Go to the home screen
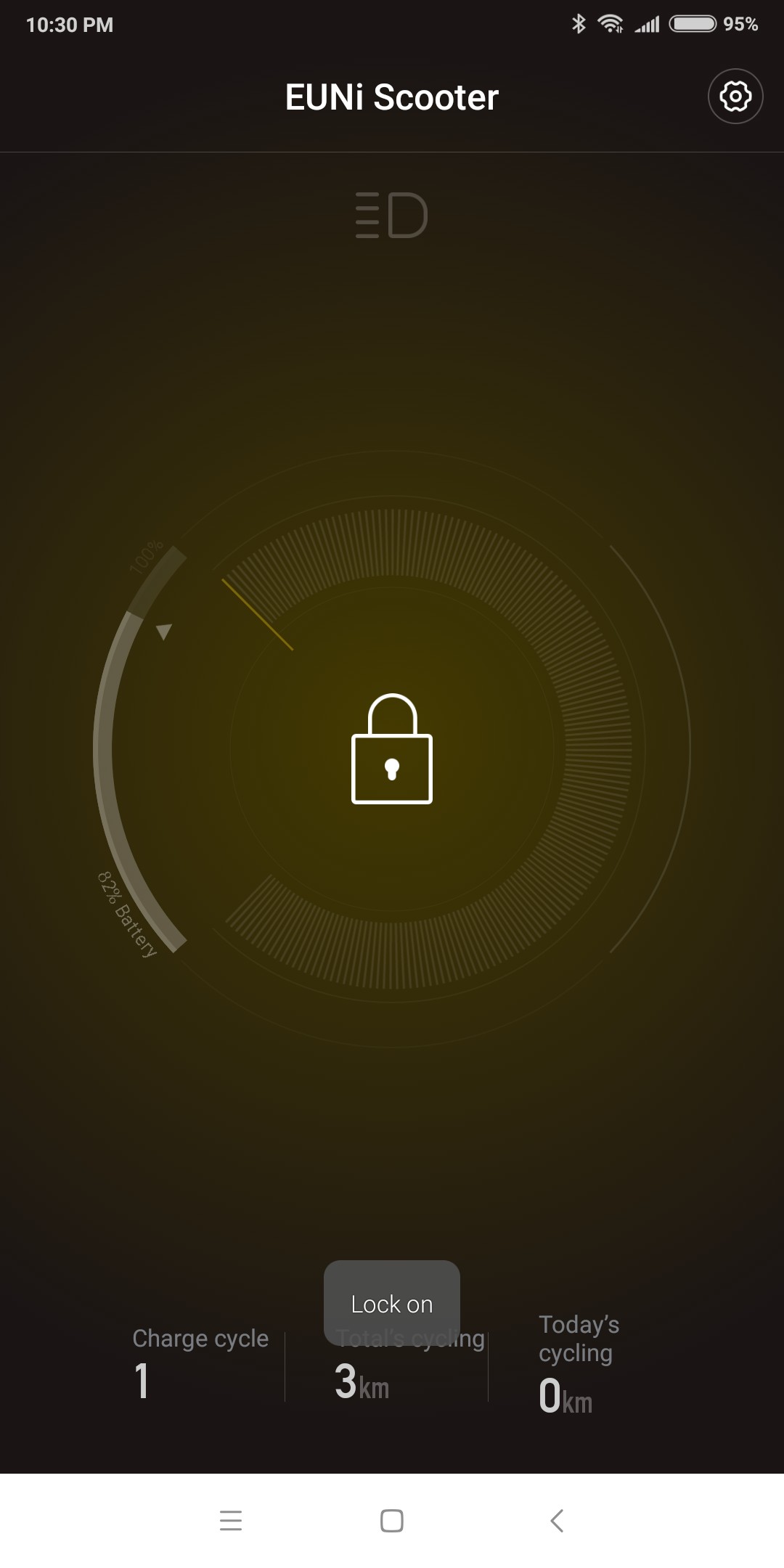 [x=392, y=1520]
